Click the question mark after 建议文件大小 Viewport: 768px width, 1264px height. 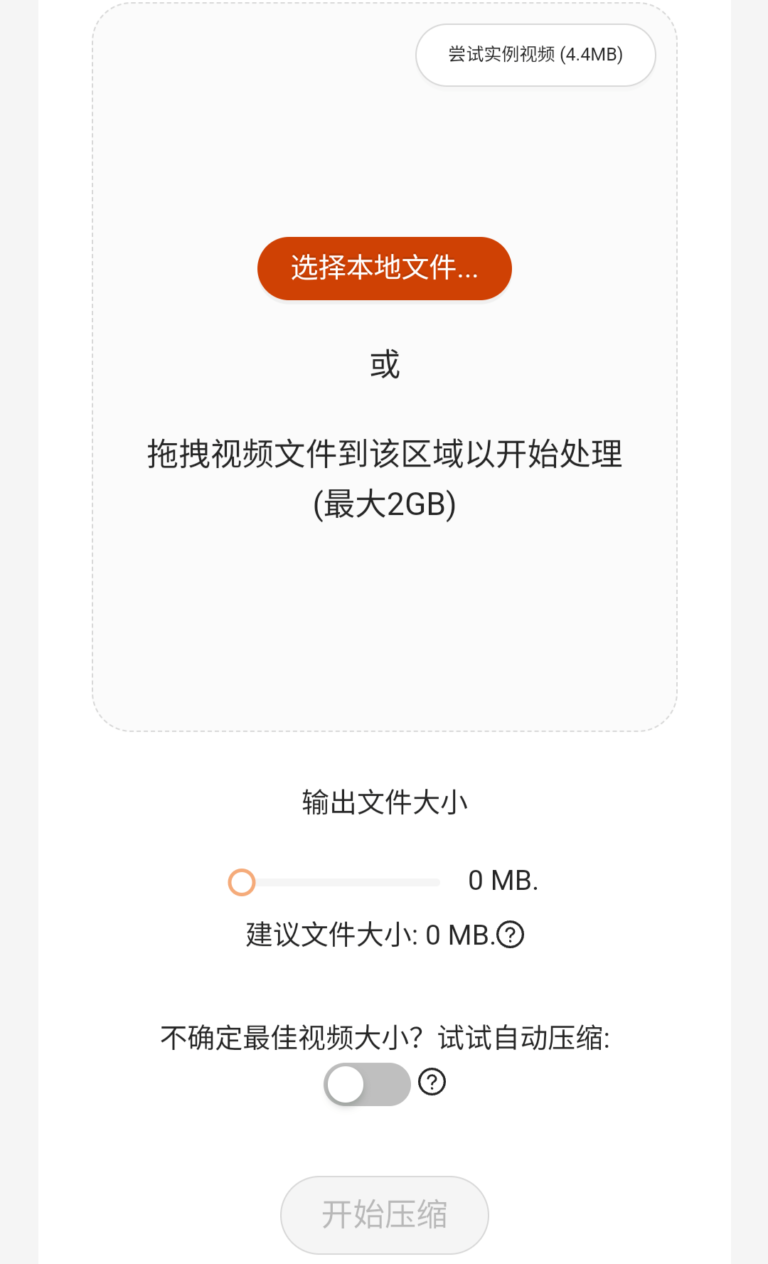pyautogui.click(x=512, y=936)
